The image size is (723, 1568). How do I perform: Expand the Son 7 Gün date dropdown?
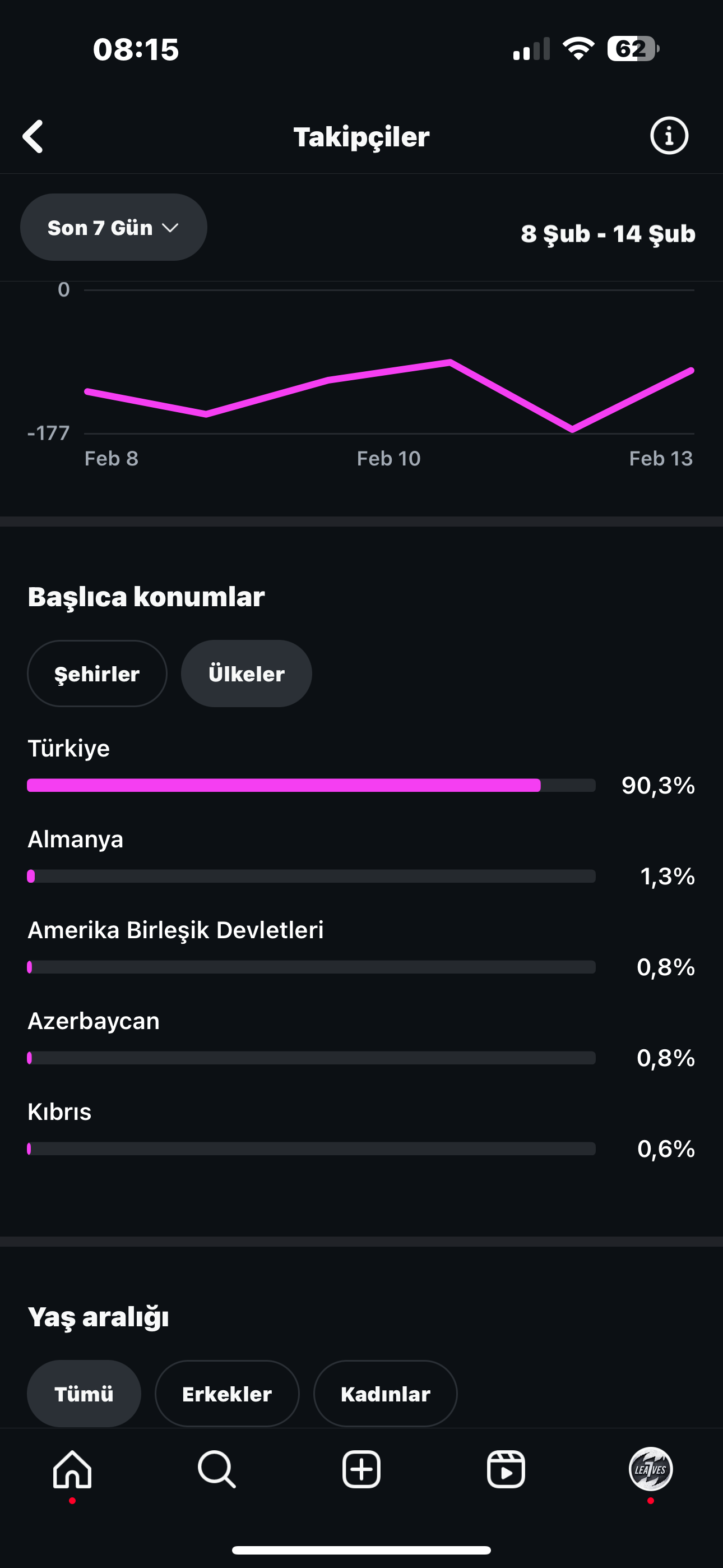pos(114,227)
